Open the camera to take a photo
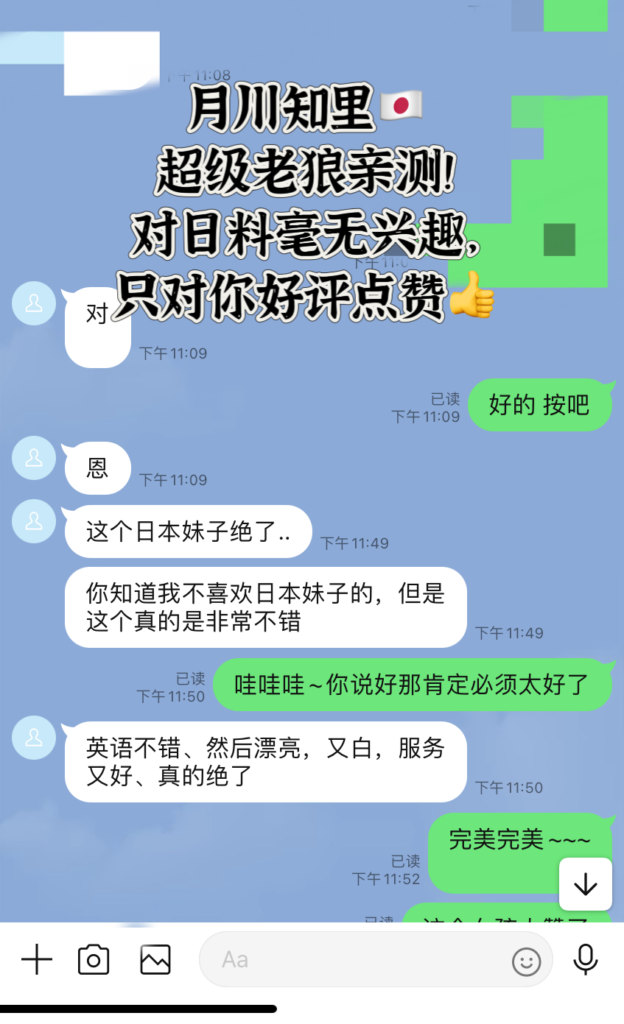This screenshot has width=624, height=1024. 94,960
